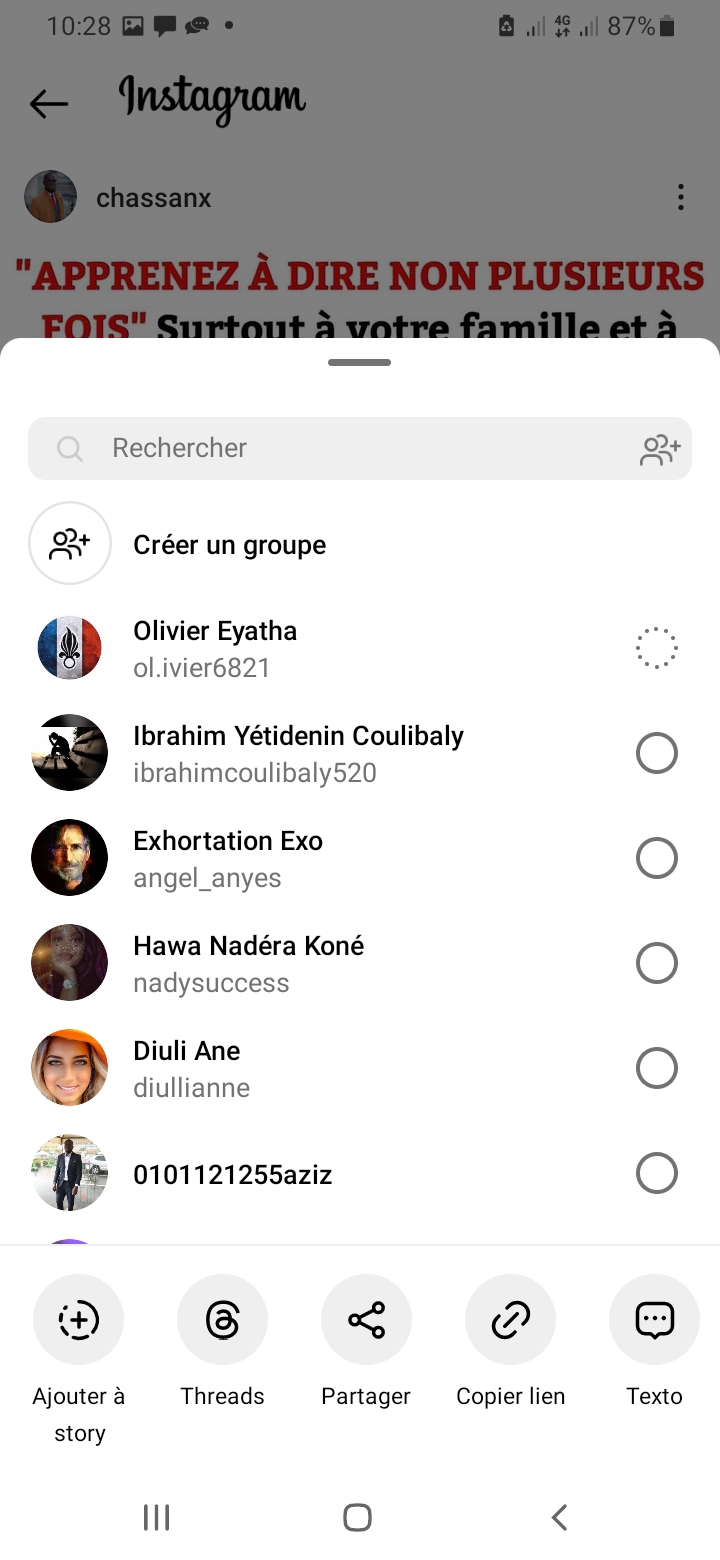
Task: Open the Partager share option
Action: [x=366, y=1320]
